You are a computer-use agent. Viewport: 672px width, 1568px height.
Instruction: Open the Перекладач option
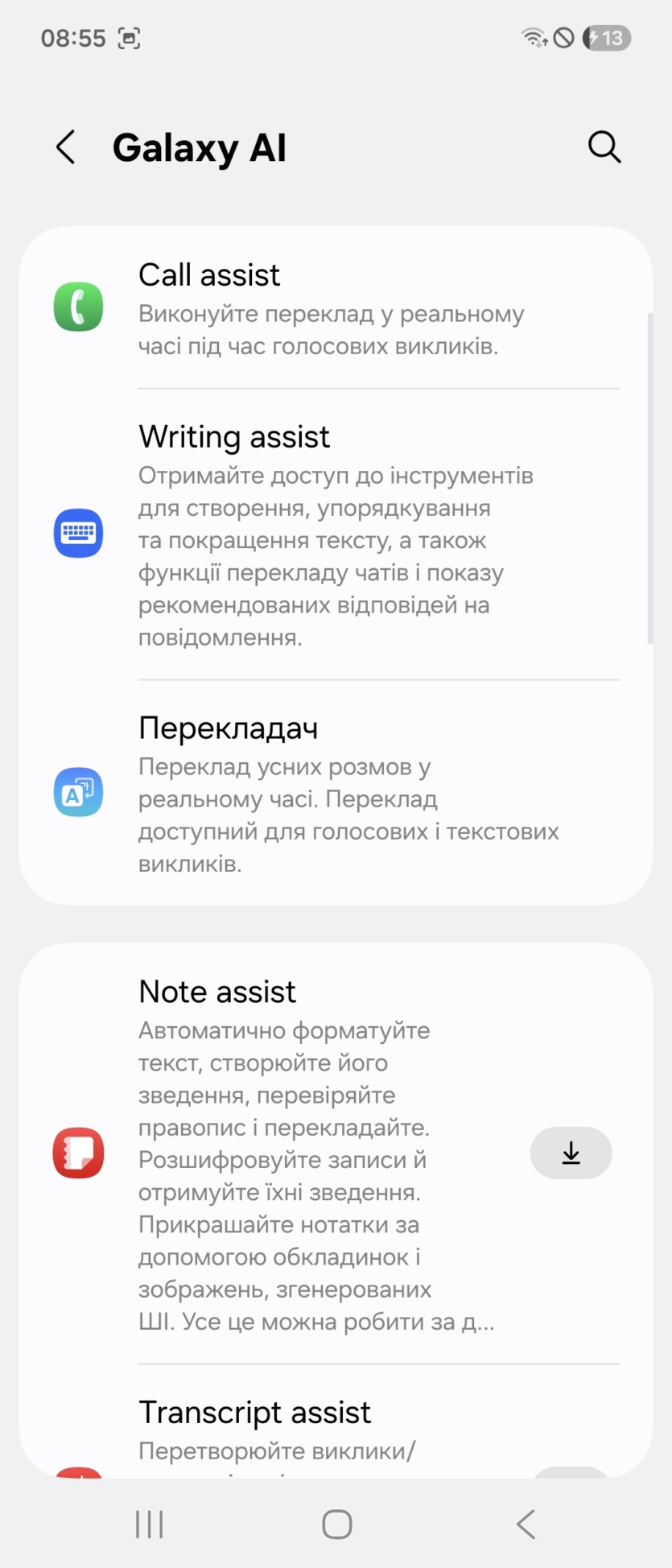pos(335,793)
